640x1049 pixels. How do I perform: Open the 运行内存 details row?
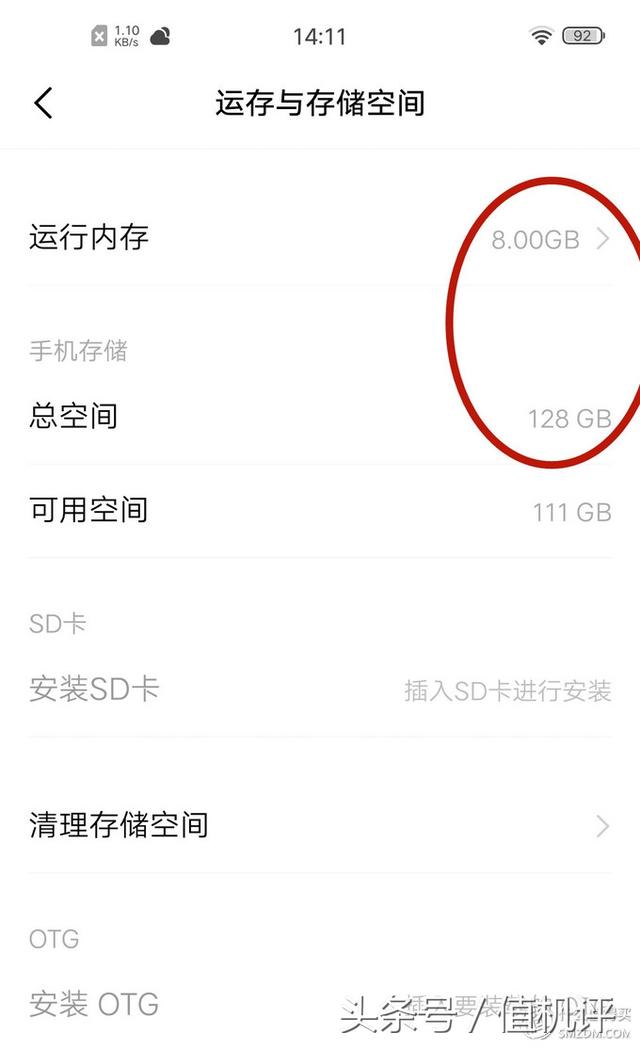320,238
